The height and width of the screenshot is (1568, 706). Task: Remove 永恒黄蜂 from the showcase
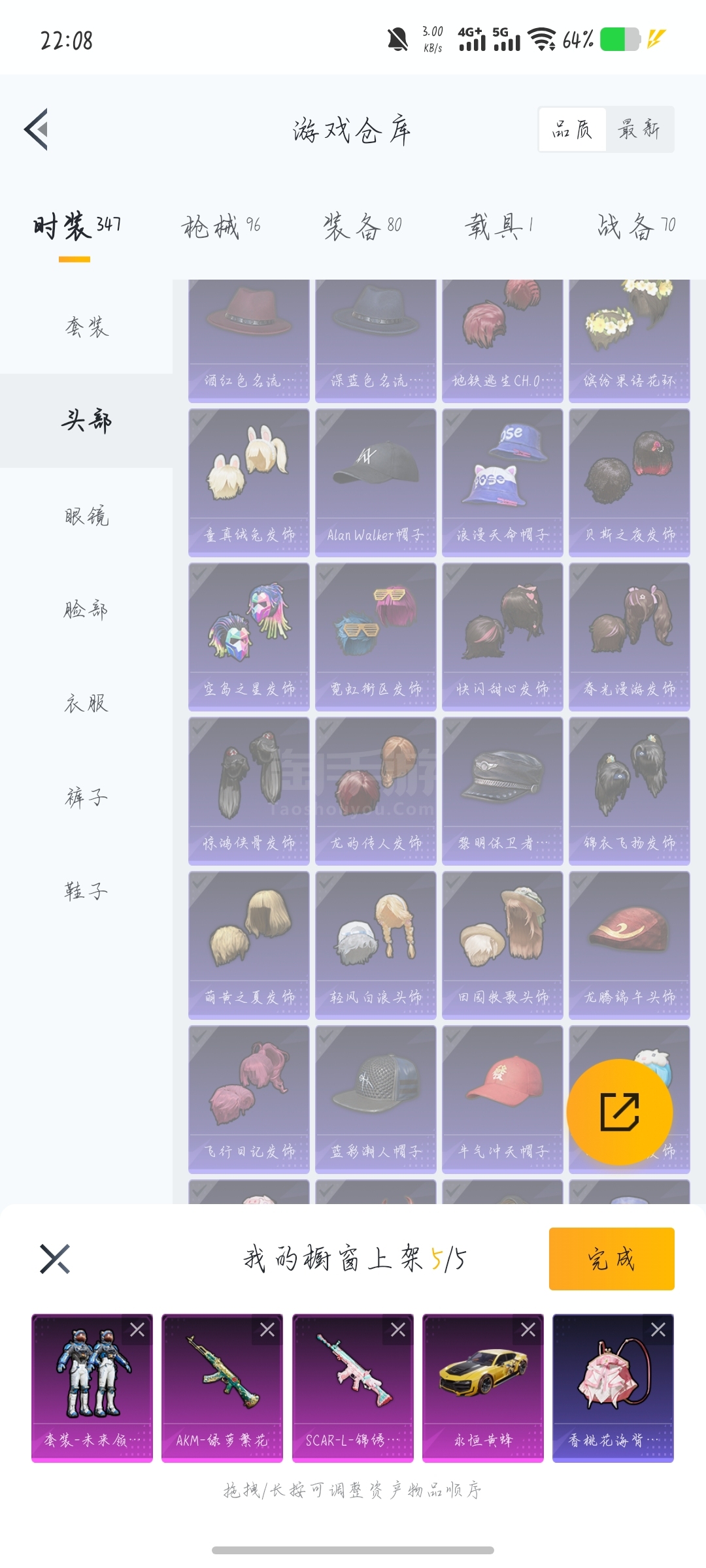click(528, 1329)
